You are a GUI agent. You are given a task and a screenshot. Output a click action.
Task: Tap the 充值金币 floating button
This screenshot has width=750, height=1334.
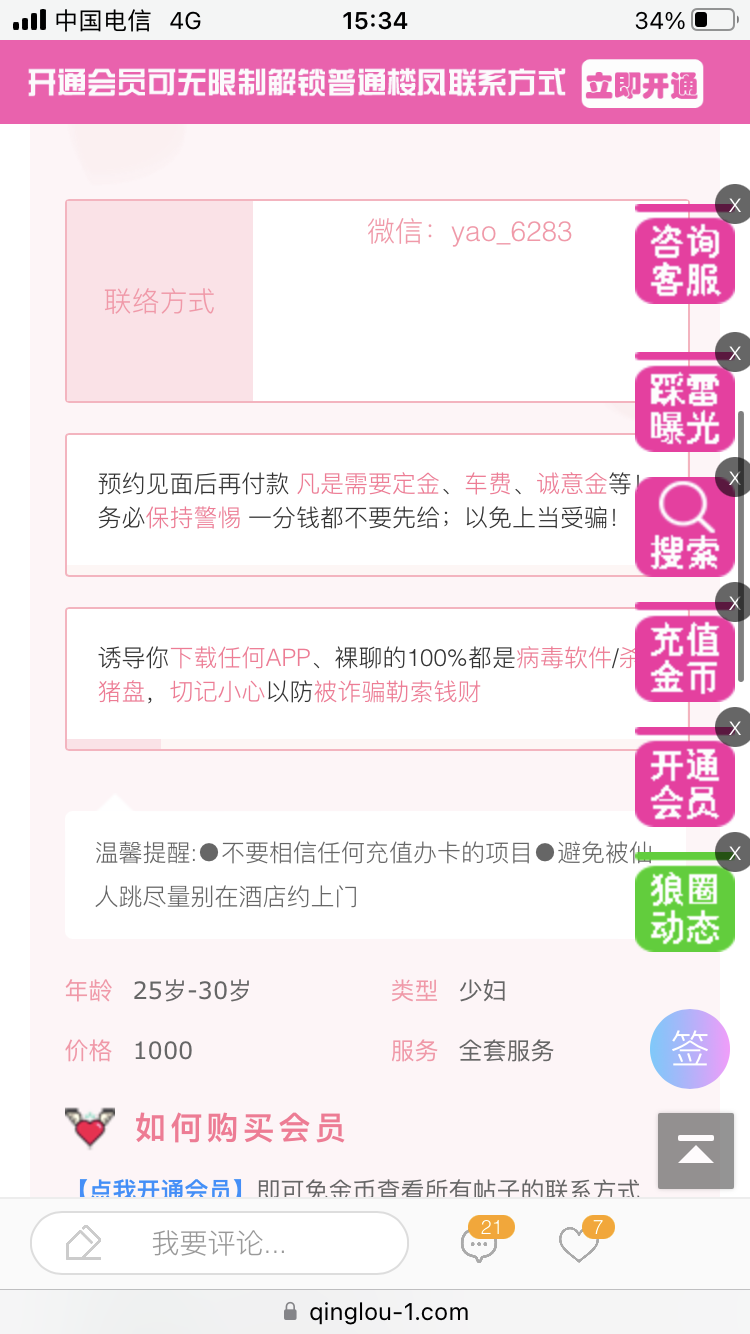685,656
